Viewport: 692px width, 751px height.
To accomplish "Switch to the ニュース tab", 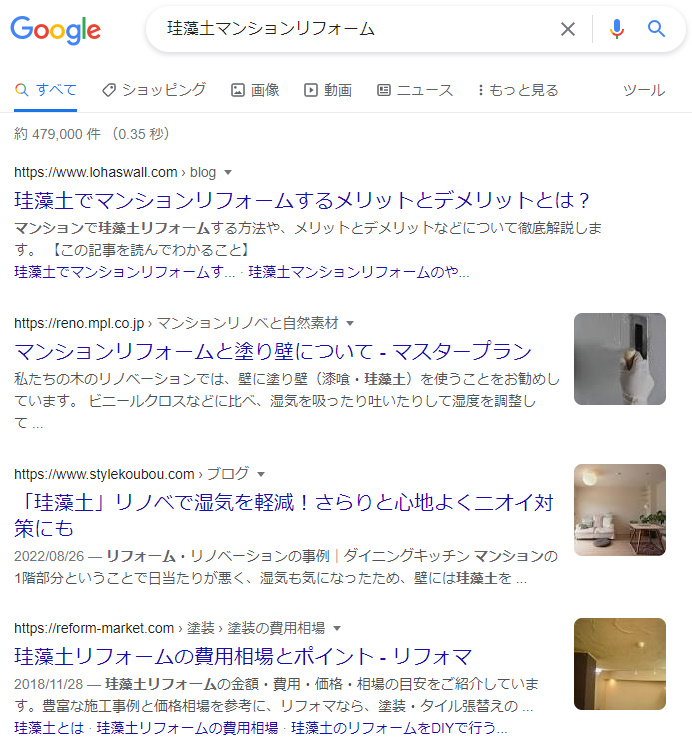I will point(415,90).
